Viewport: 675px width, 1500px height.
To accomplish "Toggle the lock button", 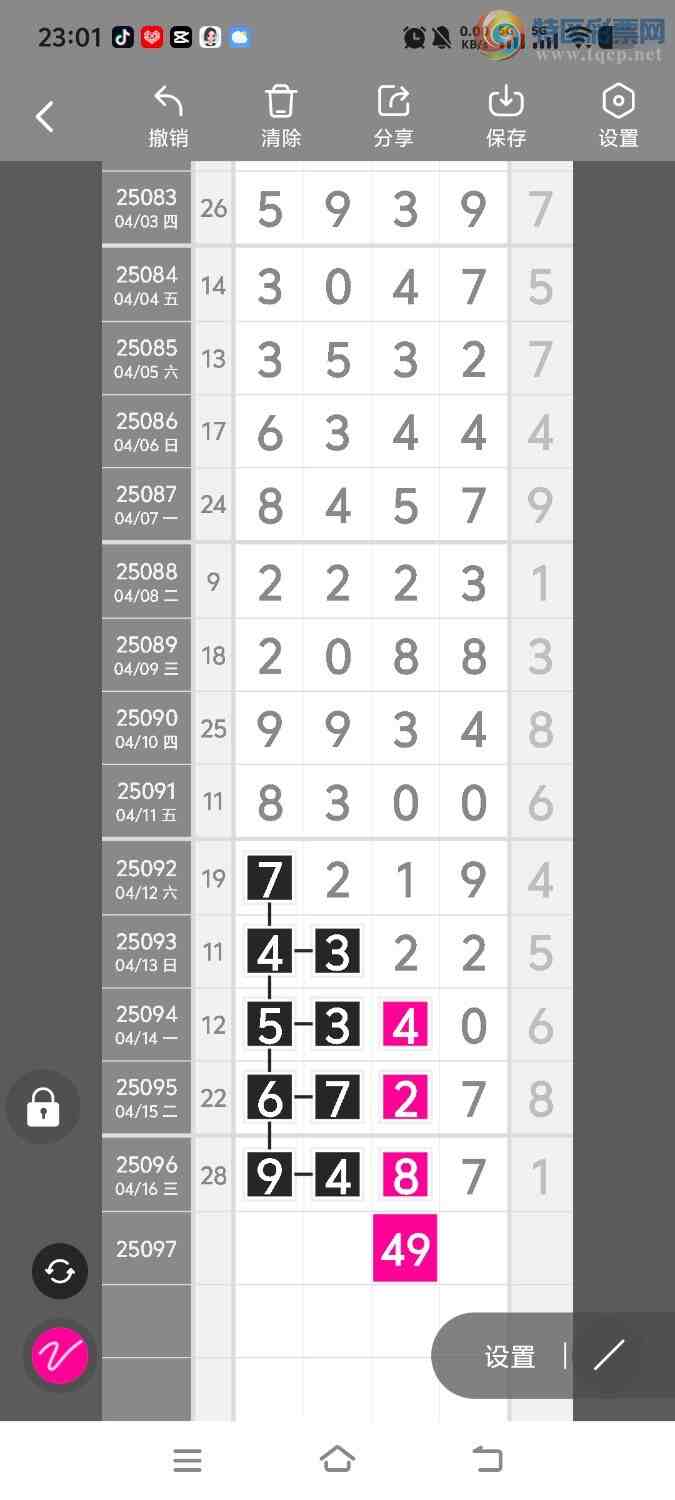I will pyautogui.click(x=43, y=1107).
